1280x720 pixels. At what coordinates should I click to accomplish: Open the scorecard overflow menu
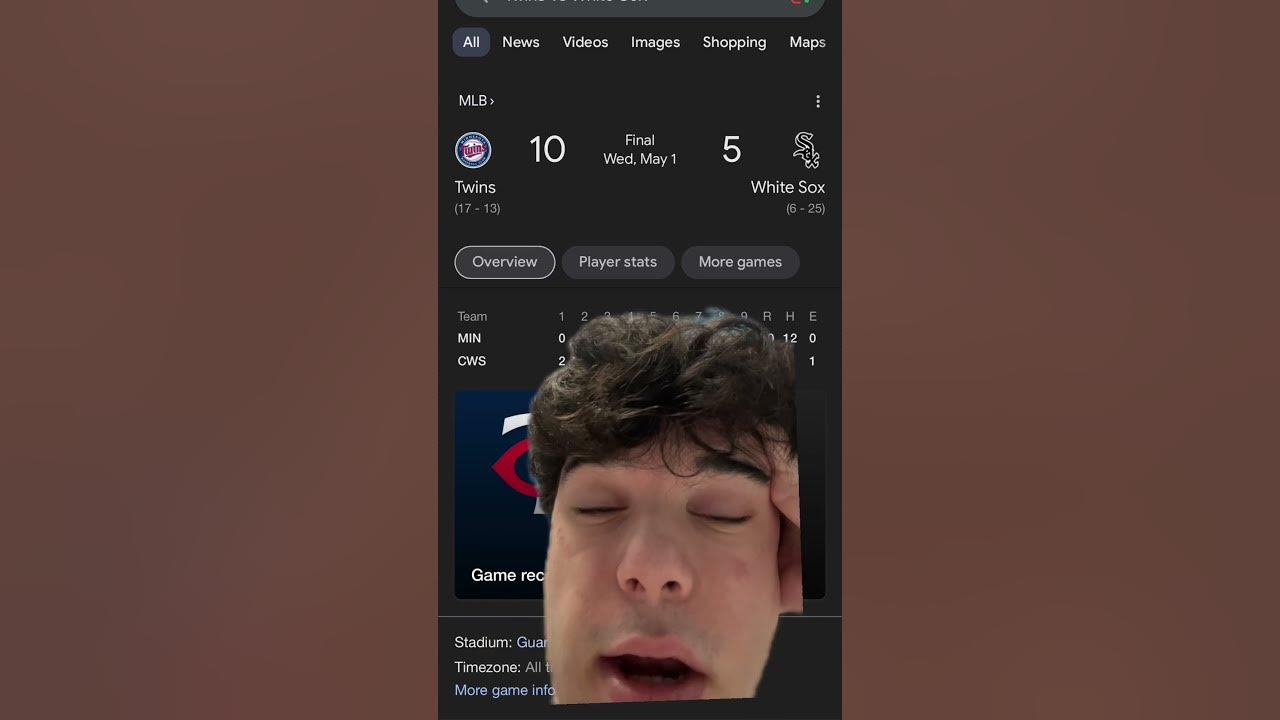pos(818,101)
